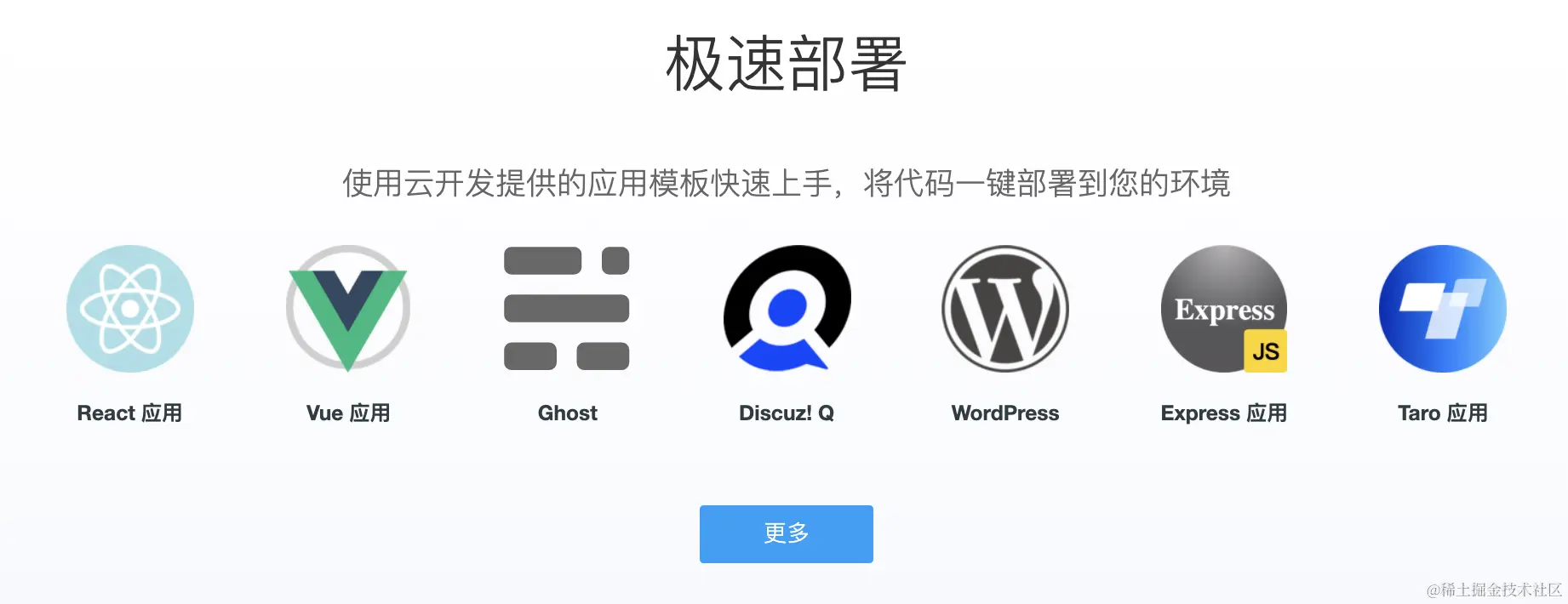Viewport: 1568px width, 604px height.
Task: Tap the 更多 button
Action: 786,533
